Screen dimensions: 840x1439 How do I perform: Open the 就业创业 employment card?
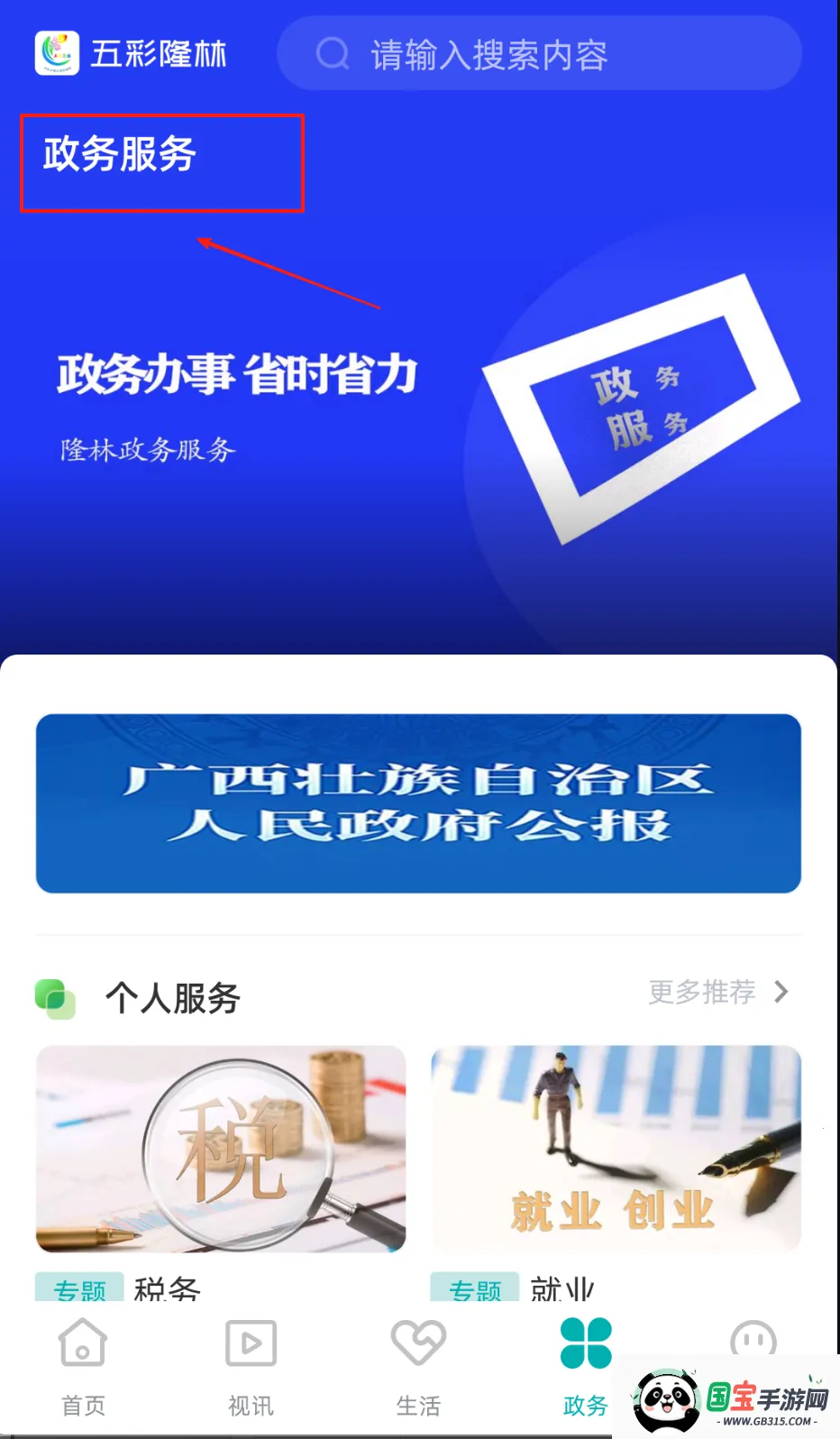[616, 1149]
